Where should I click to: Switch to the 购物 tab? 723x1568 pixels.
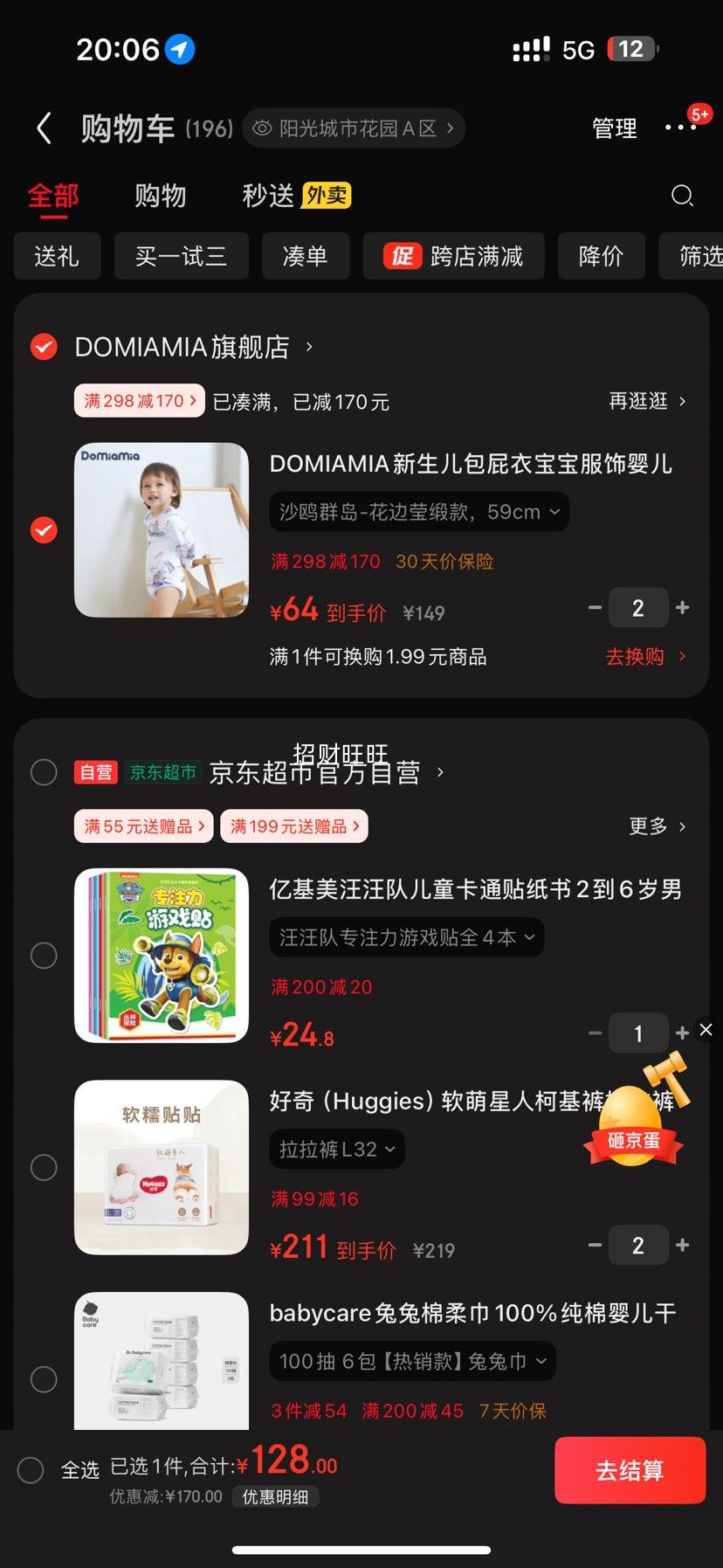pos(160,196)
